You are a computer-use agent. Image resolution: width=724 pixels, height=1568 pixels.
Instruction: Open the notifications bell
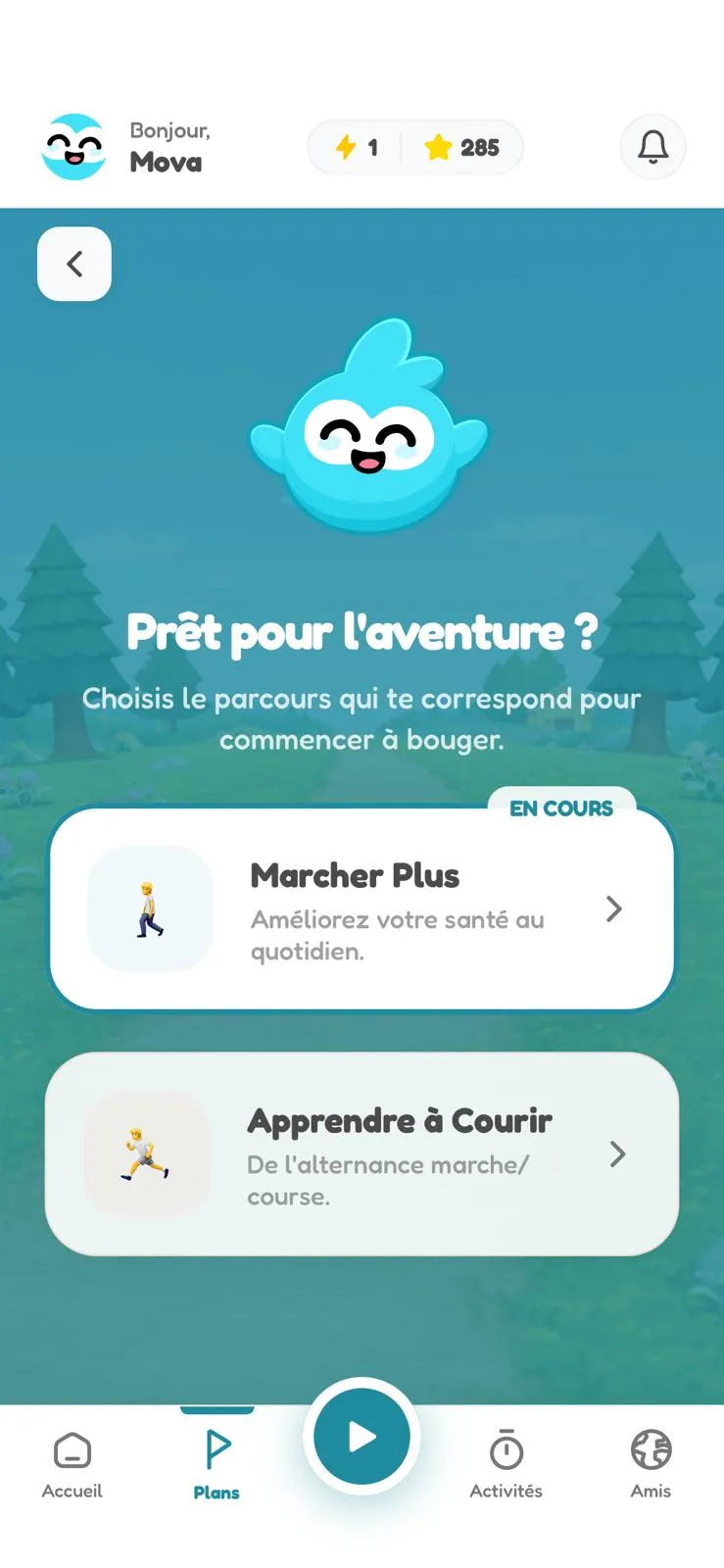click(x=652, y=147)
